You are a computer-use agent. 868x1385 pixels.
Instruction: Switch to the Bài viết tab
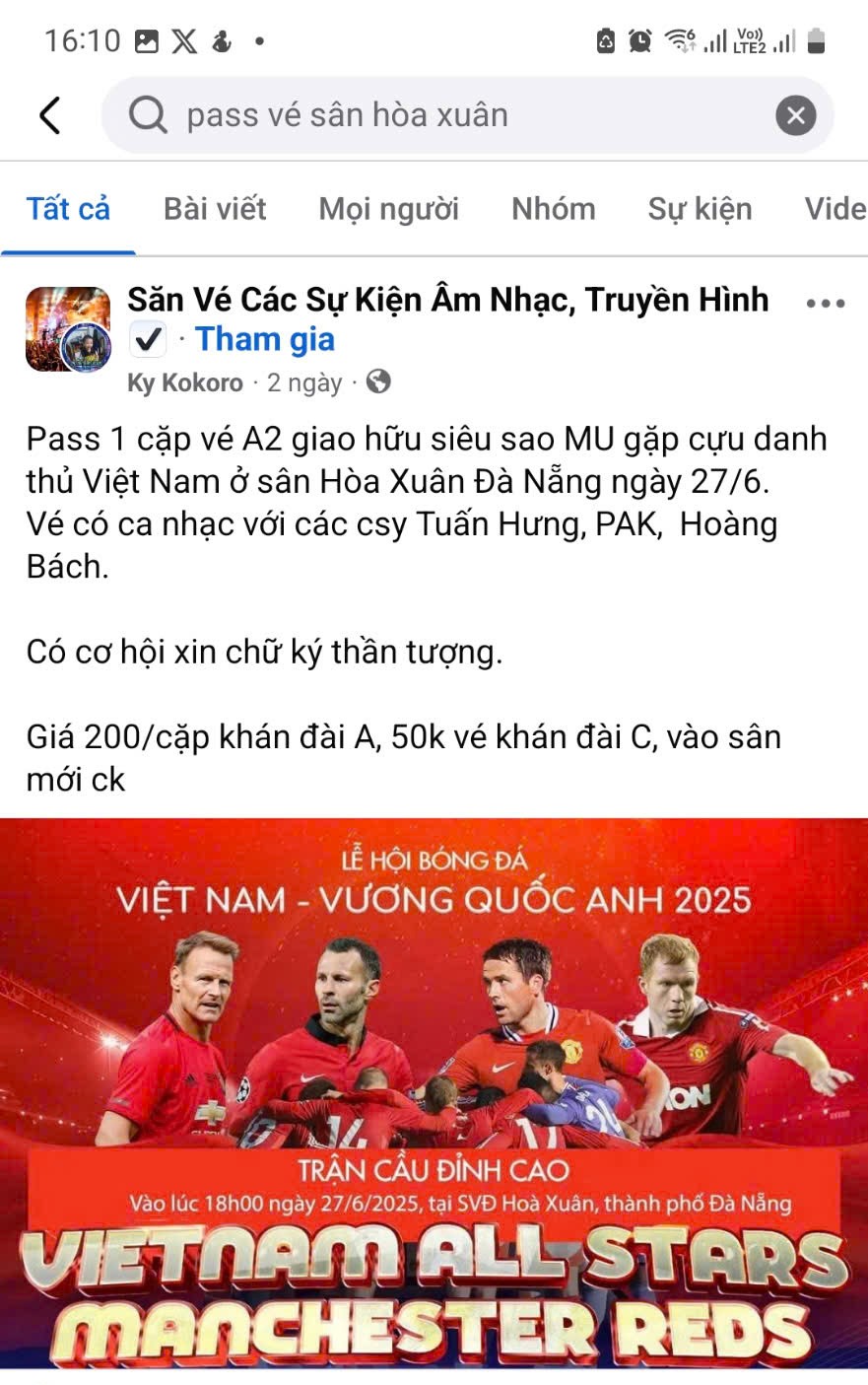click(x=215, y=209)
